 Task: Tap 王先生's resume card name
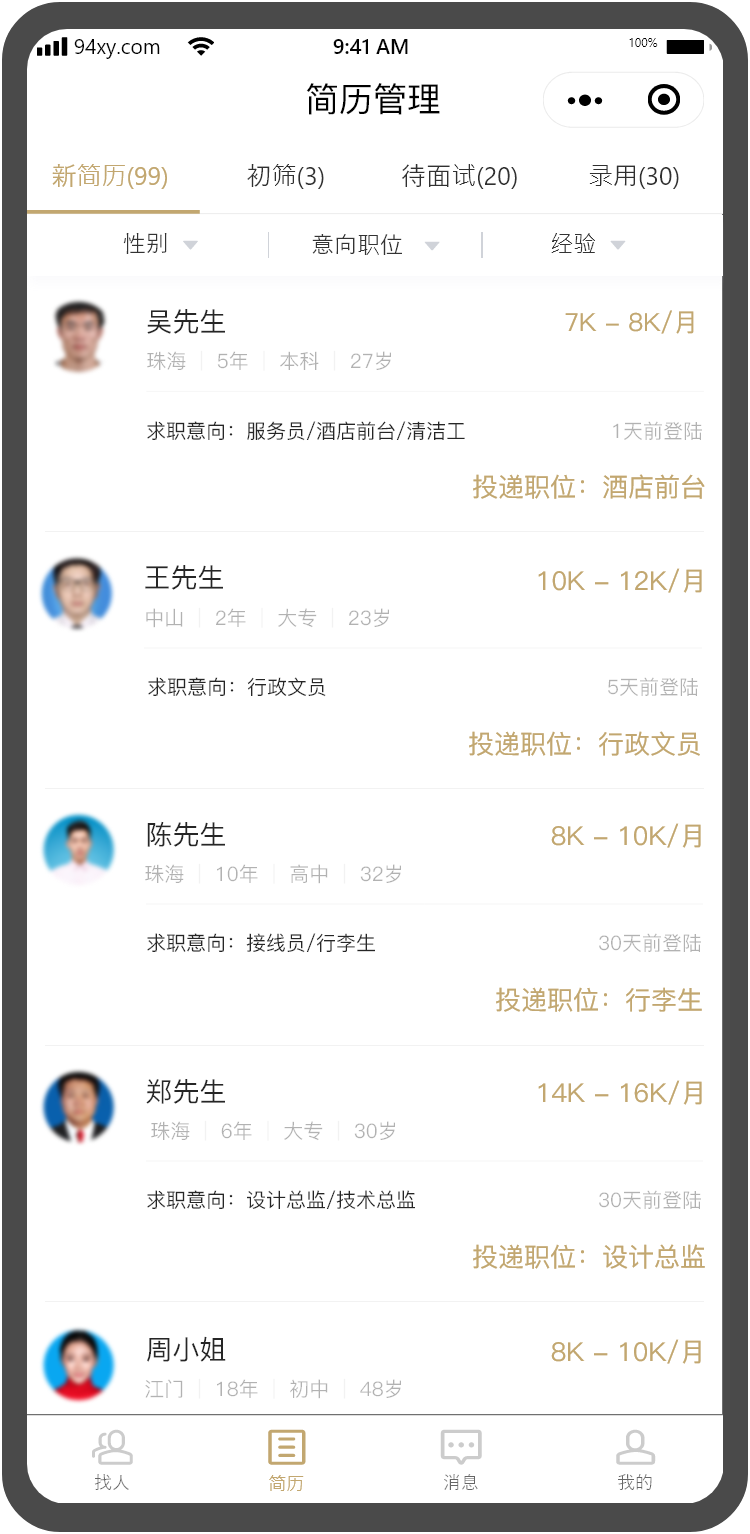tap(186, 578)
